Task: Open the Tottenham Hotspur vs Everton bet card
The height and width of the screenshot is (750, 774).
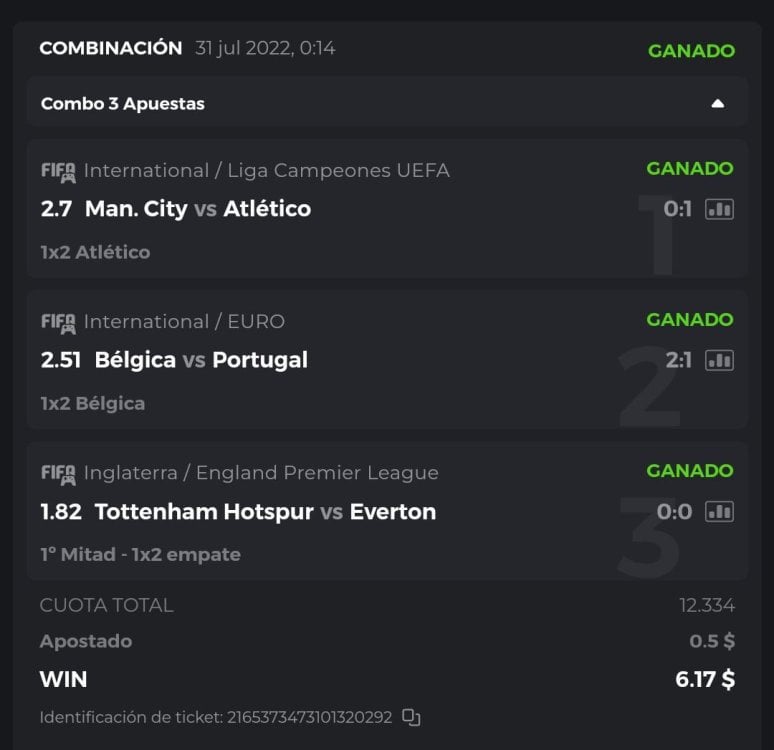Action: 300,512
